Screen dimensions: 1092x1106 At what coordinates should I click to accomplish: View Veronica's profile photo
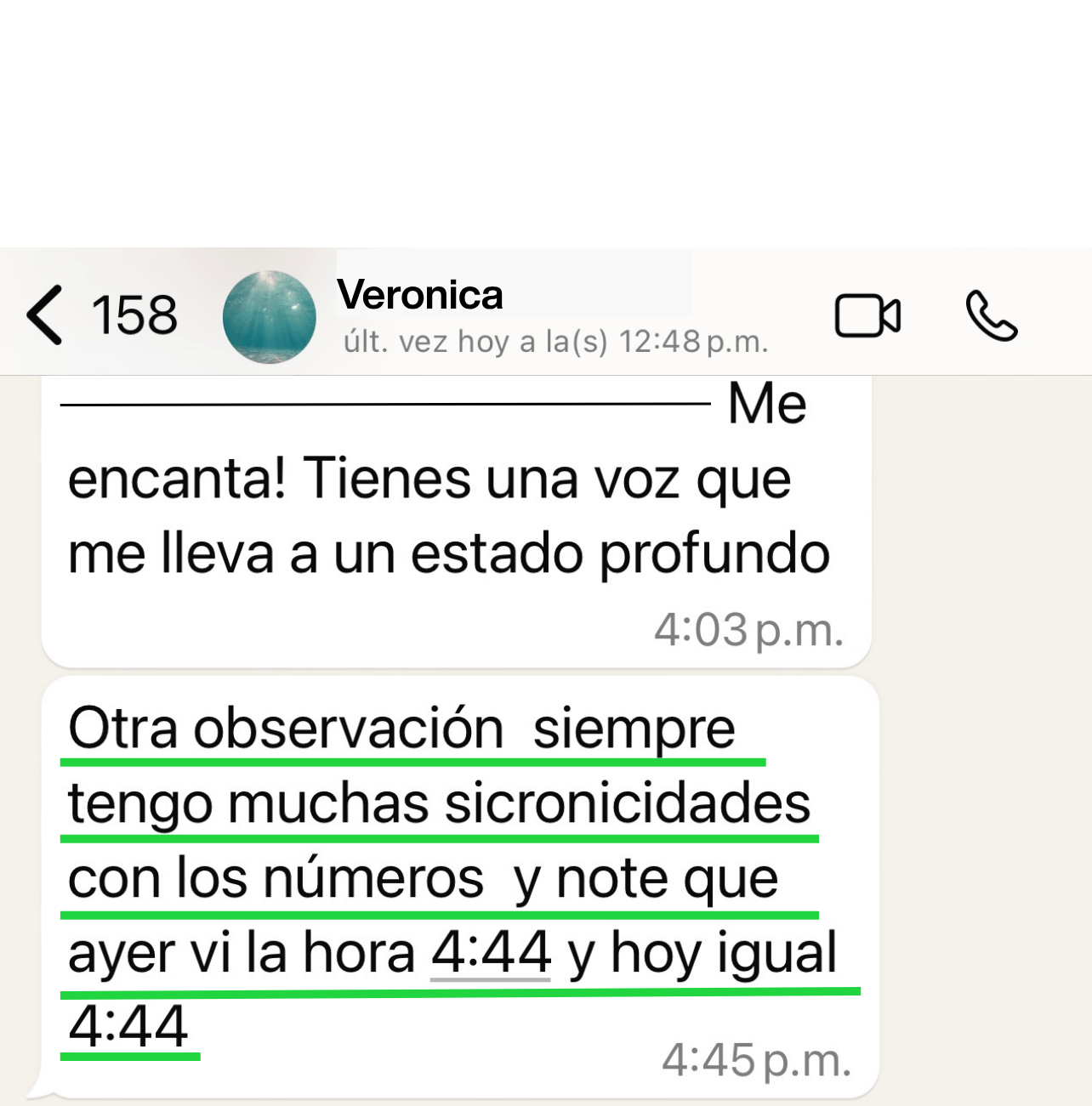(x=269, y=317)
